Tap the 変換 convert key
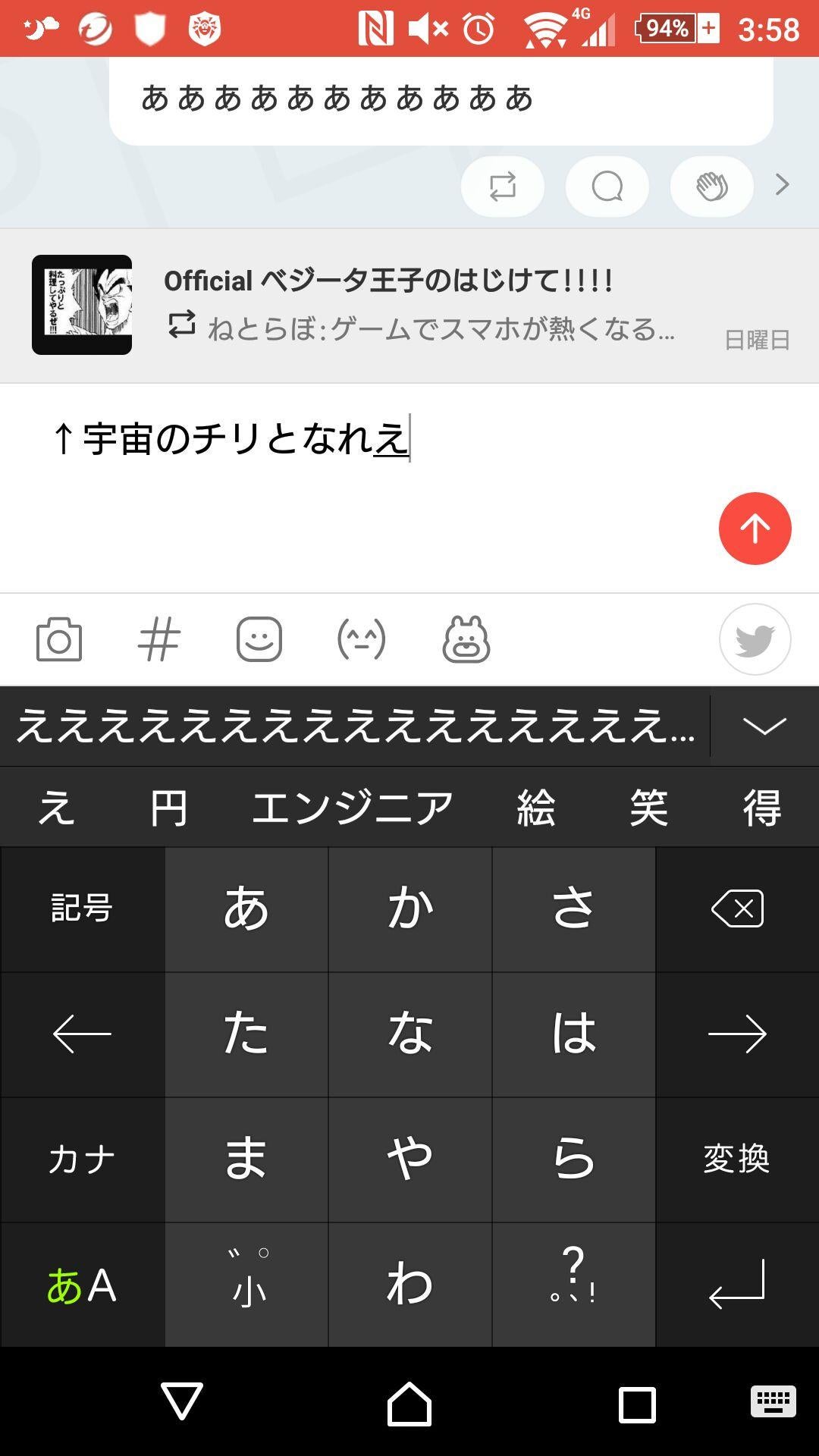 (737, 1159)
